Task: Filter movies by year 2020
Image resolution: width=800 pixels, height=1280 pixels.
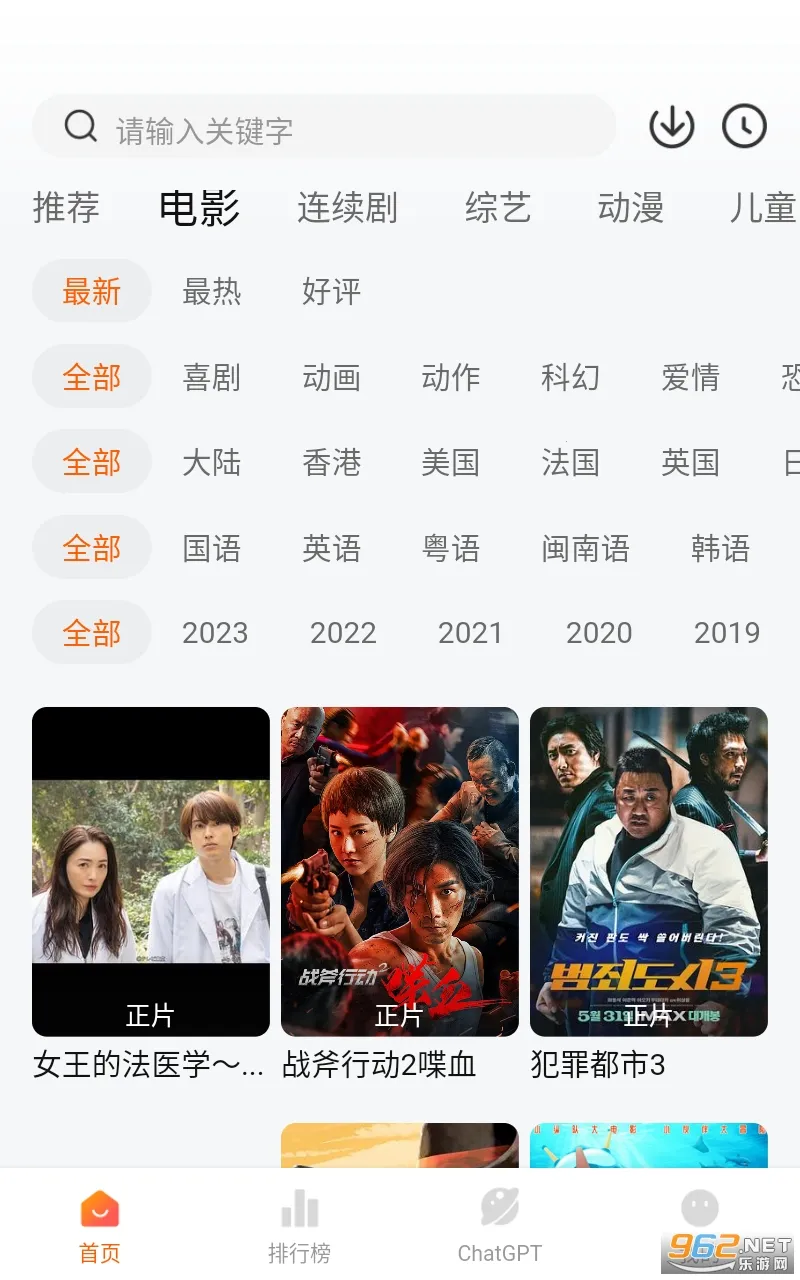Action: (x=599, y=633)
